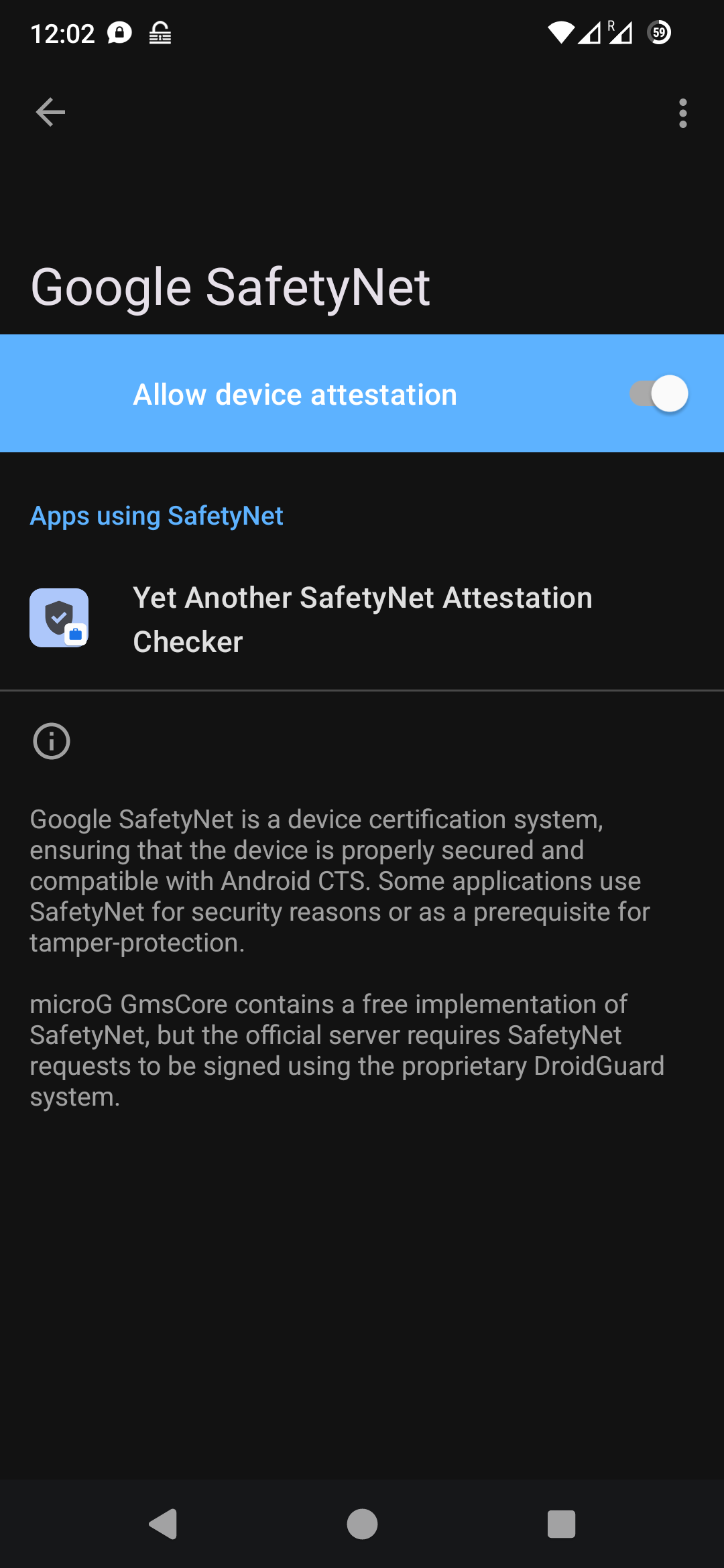The image size is (724, 1568).
Task: Tap the system home button
Action: pyautogui.click(x=362, y=1524)
